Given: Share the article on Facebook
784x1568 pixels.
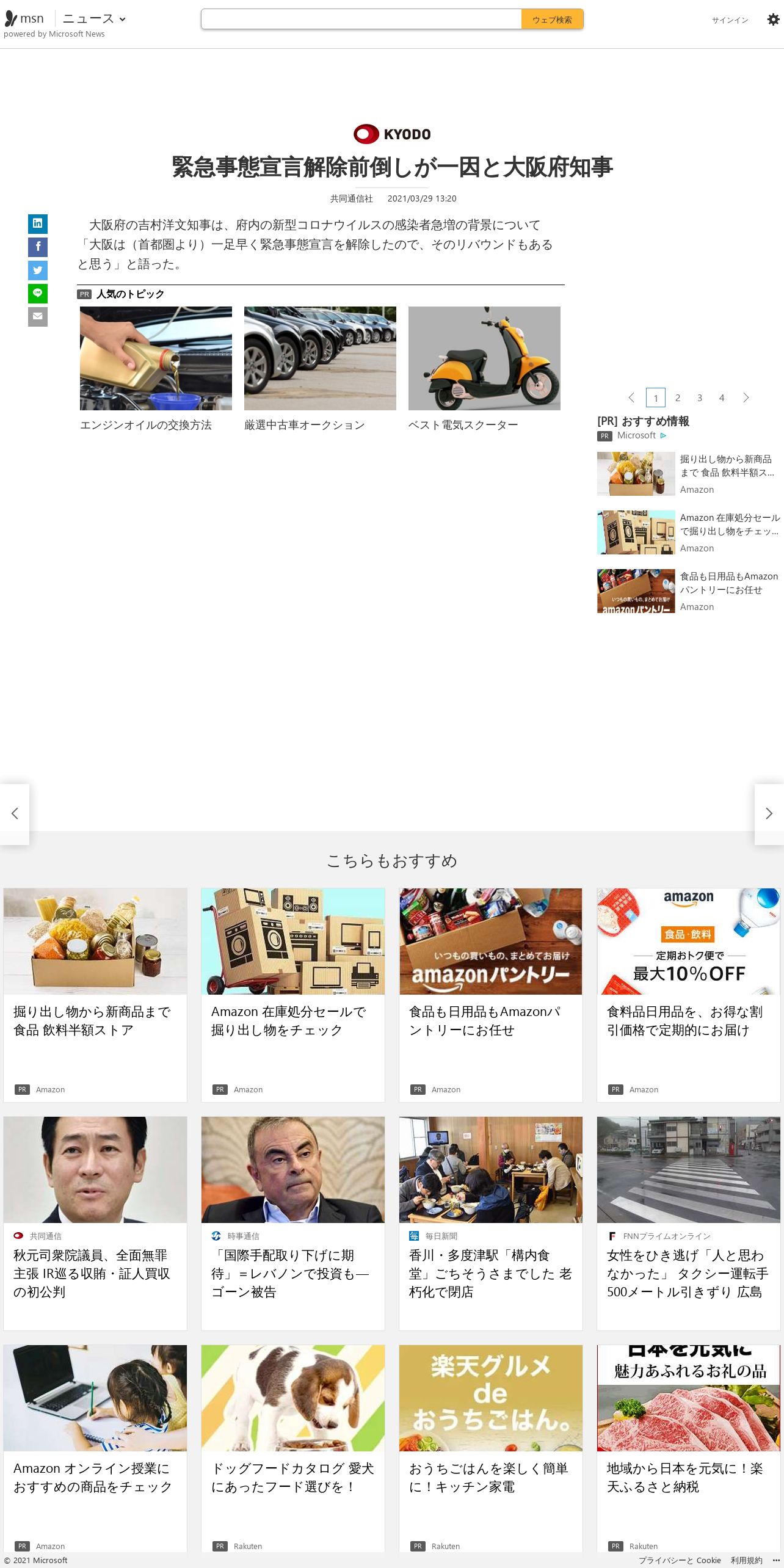Looking at the screenshot, I should [x=38, y=247].
